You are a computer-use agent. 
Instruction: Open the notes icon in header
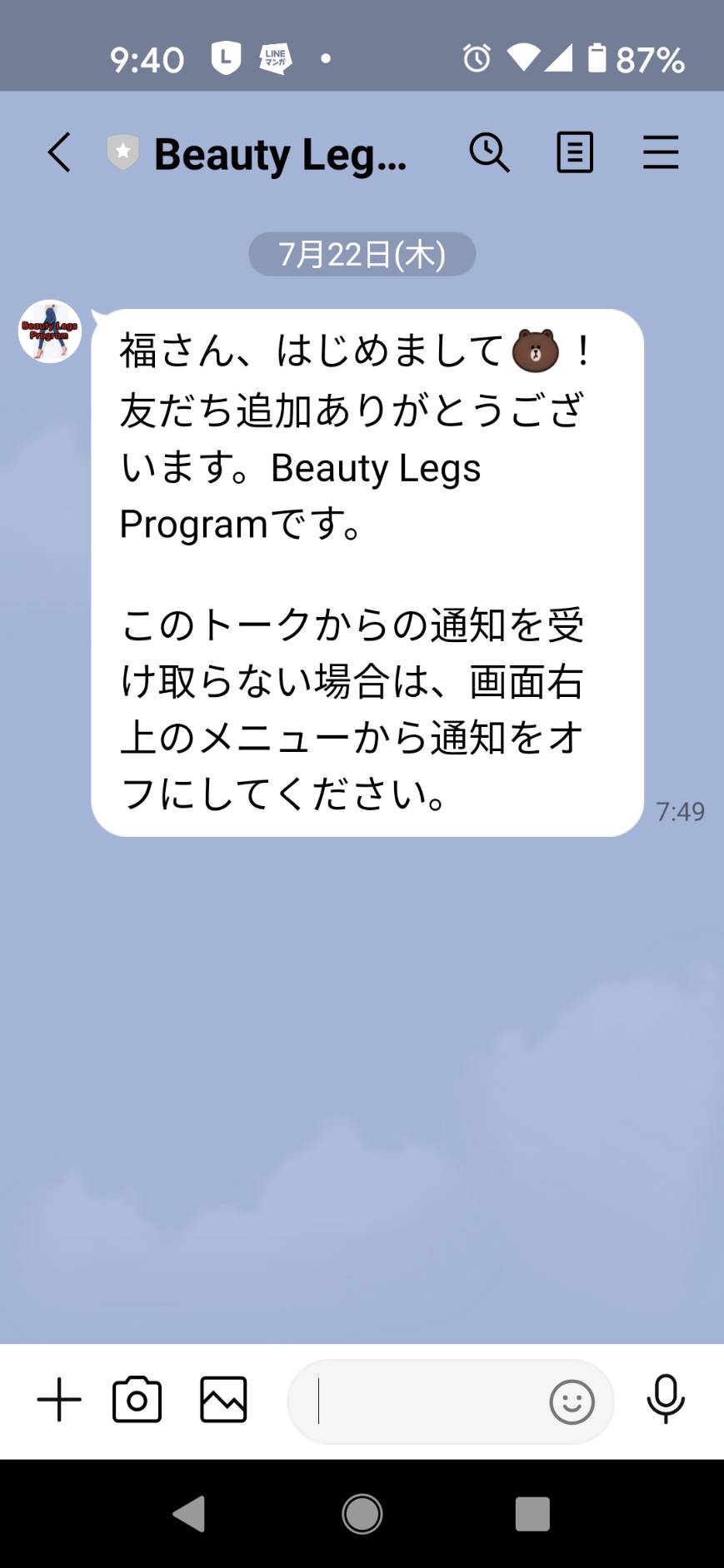[575, 153]
